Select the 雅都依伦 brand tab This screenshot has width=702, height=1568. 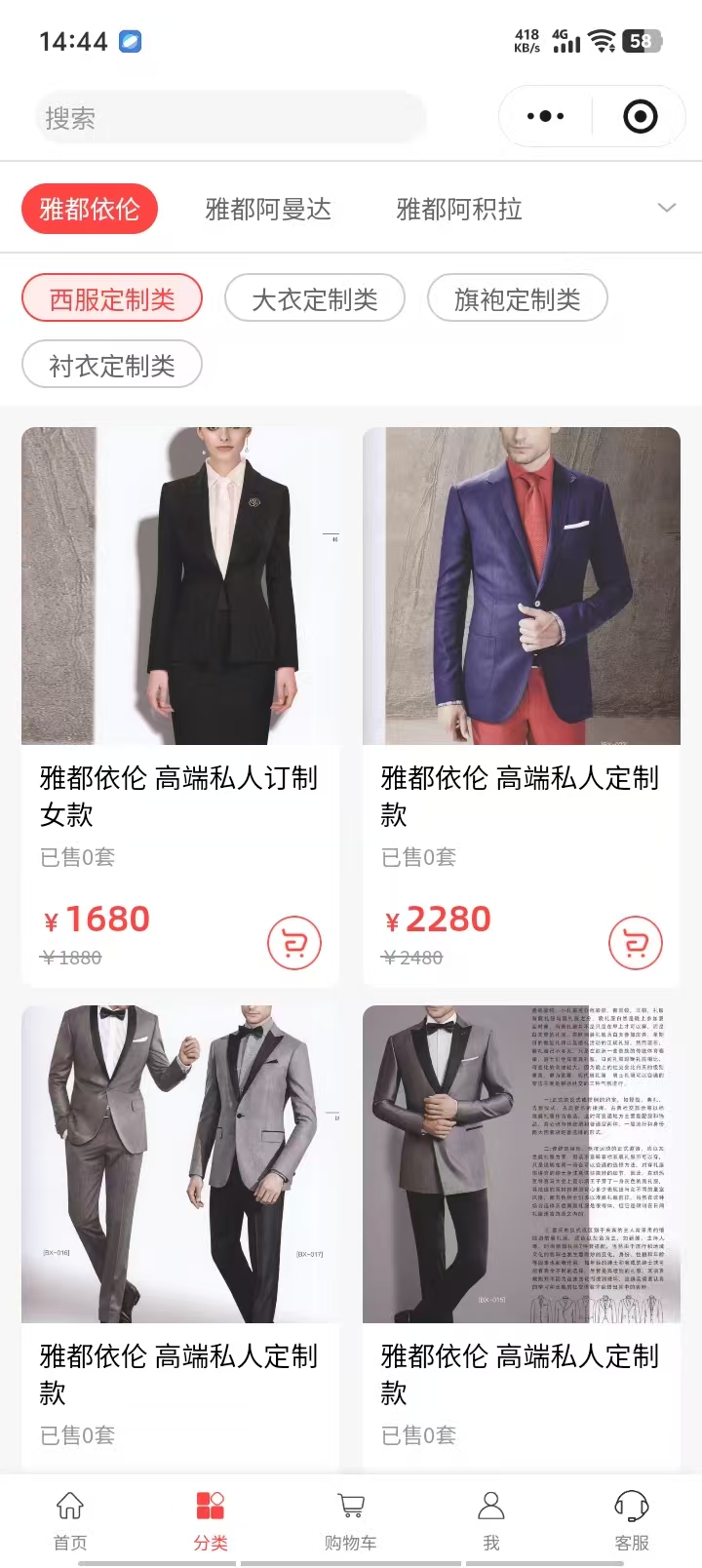coord(90,209)
